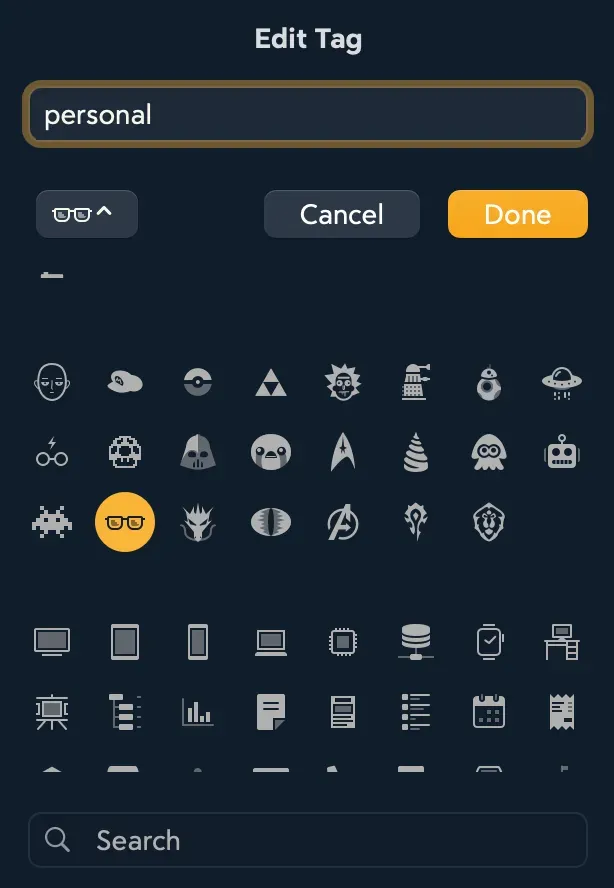Cancel editing the tag
Screen dimensions: 614x888
pyautogui.click(x=341, y=214)
